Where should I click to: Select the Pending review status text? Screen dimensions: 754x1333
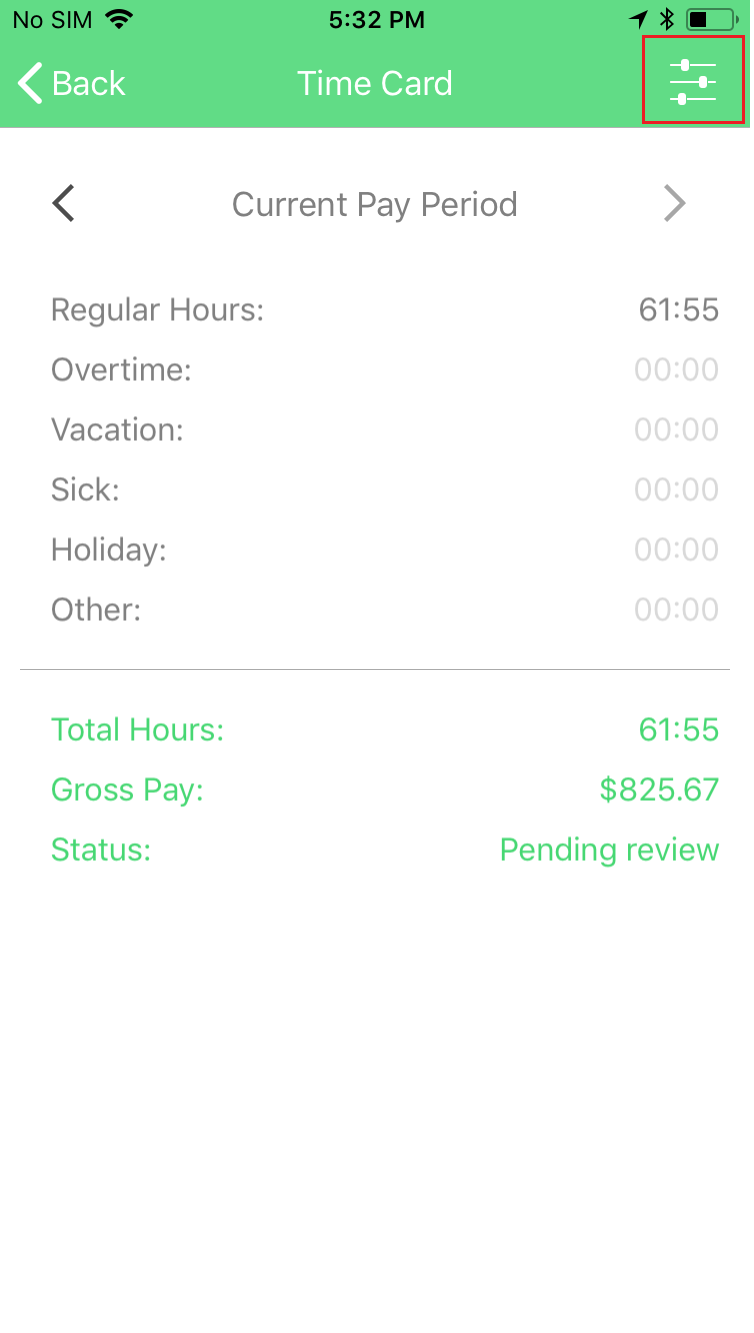coord(609,849)
